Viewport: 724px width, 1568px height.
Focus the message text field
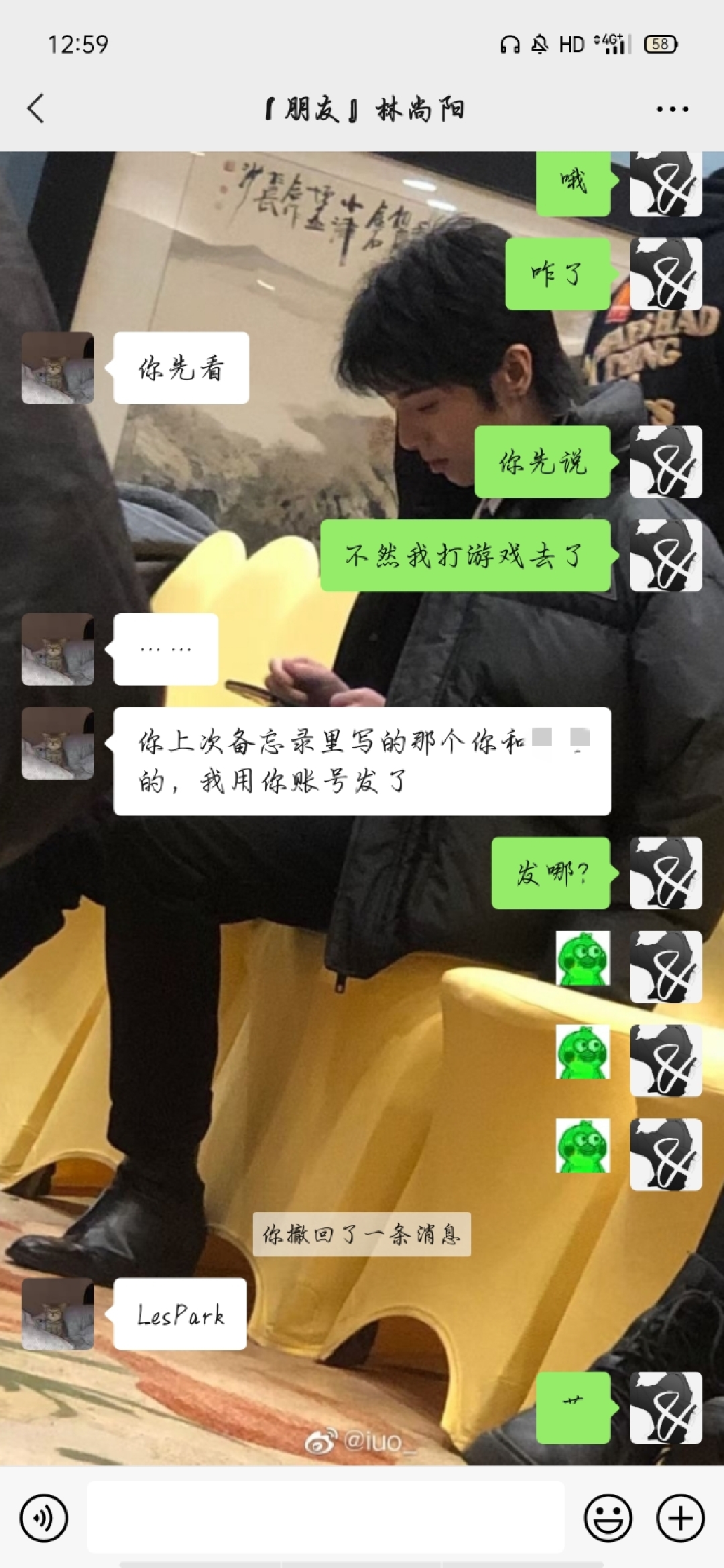tap(325, 1517)
